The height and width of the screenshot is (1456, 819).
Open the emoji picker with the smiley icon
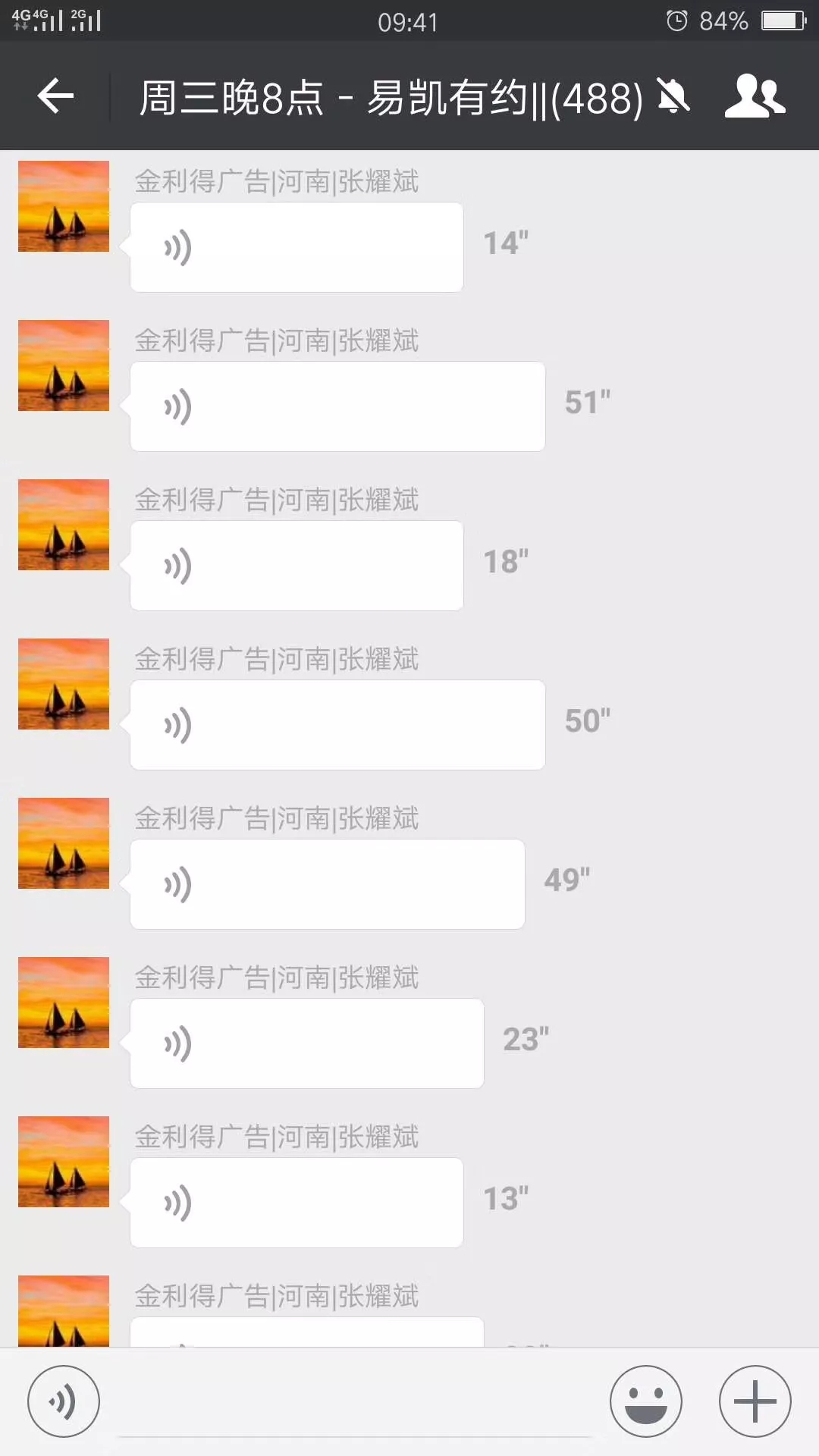[x=645, y=1401]
